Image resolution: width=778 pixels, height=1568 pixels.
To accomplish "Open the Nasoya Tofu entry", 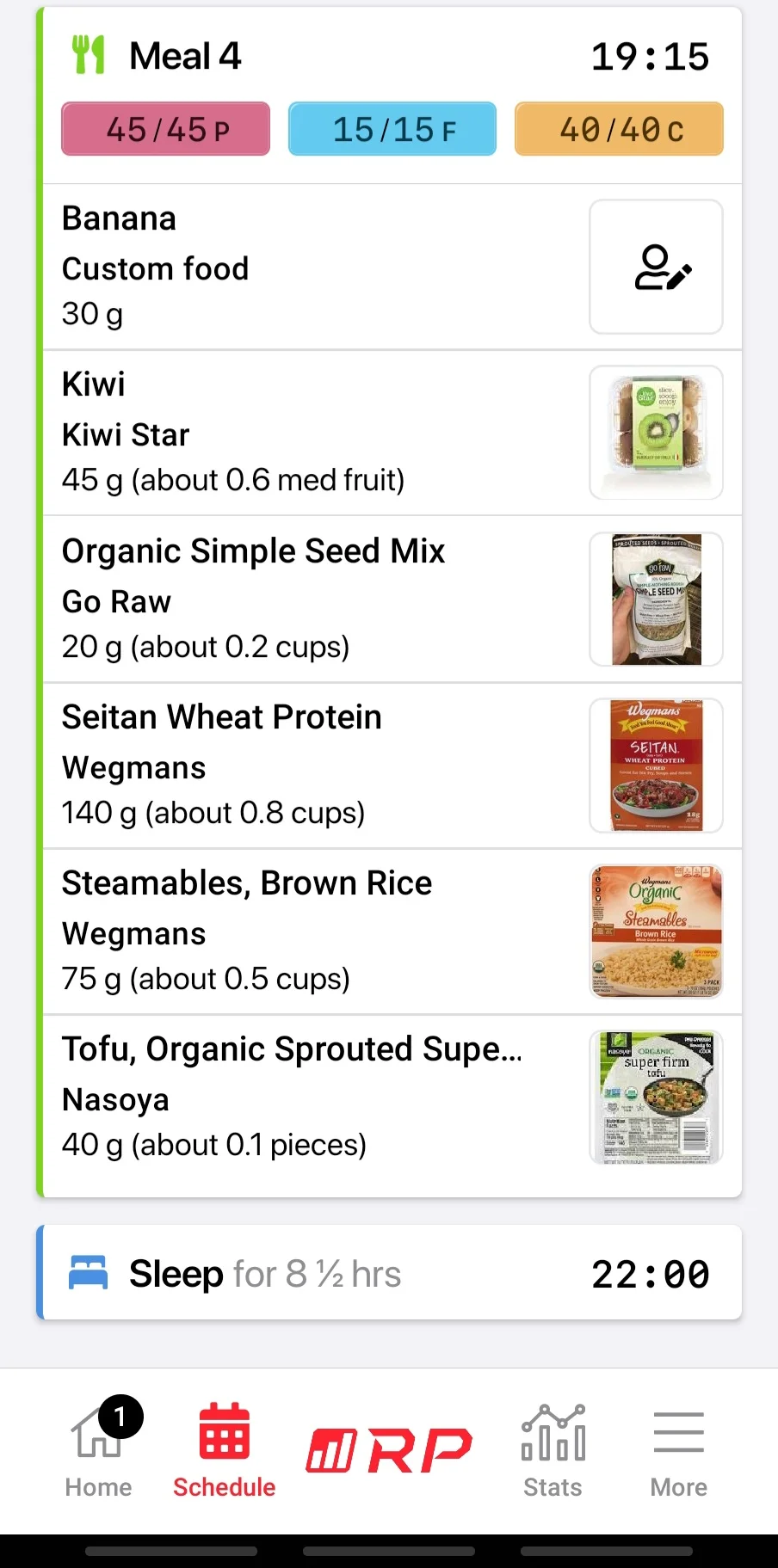I will (392, 1098).
